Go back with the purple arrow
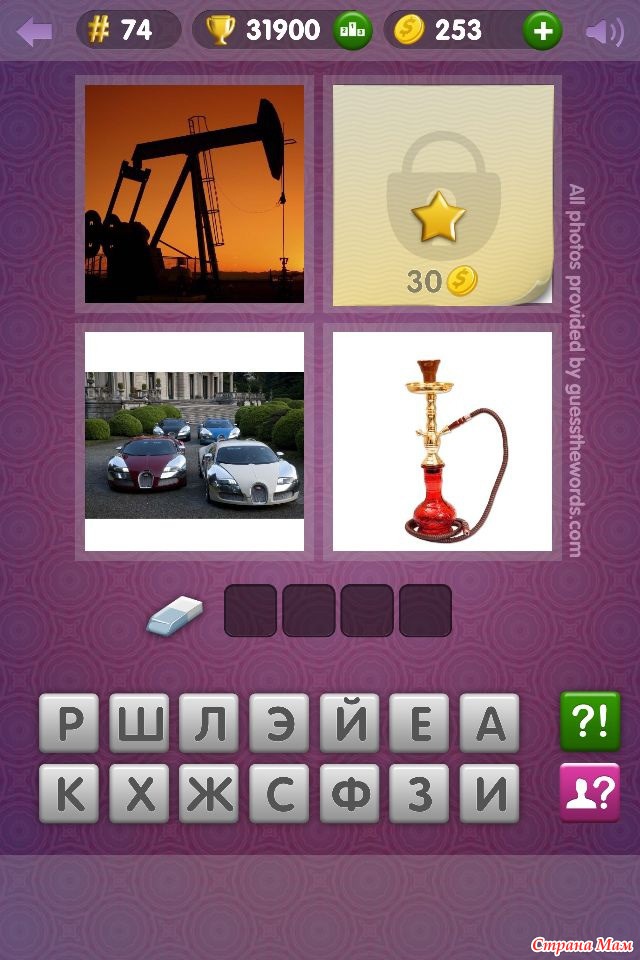 click(35, 32)
